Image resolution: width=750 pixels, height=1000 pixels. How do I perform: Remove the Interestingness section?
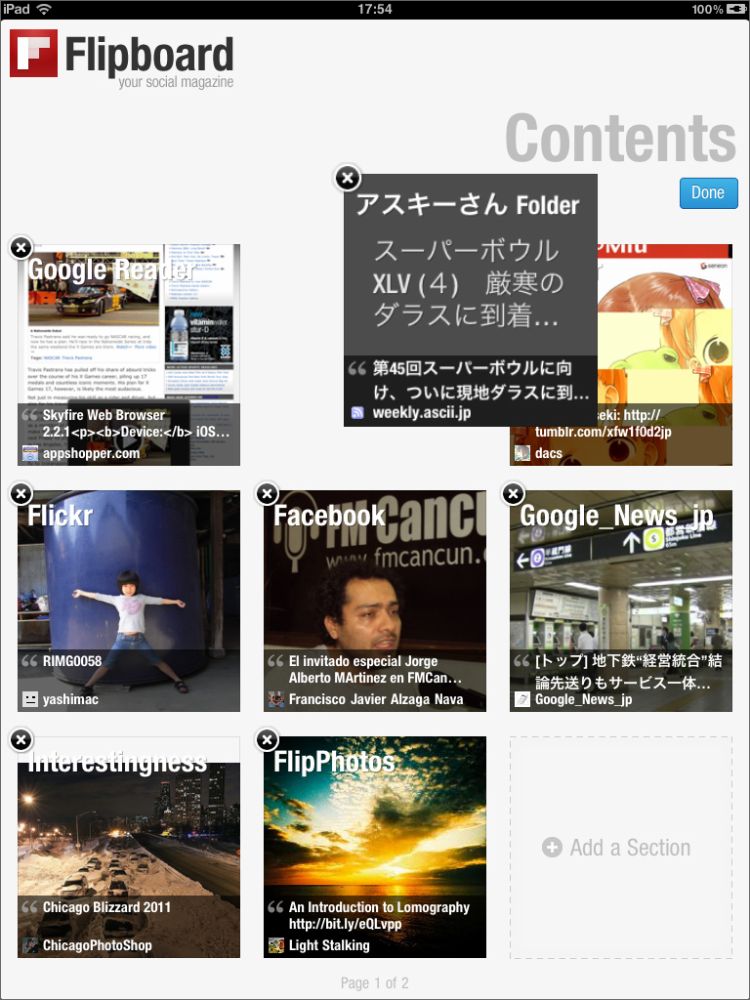coord(21,740)
